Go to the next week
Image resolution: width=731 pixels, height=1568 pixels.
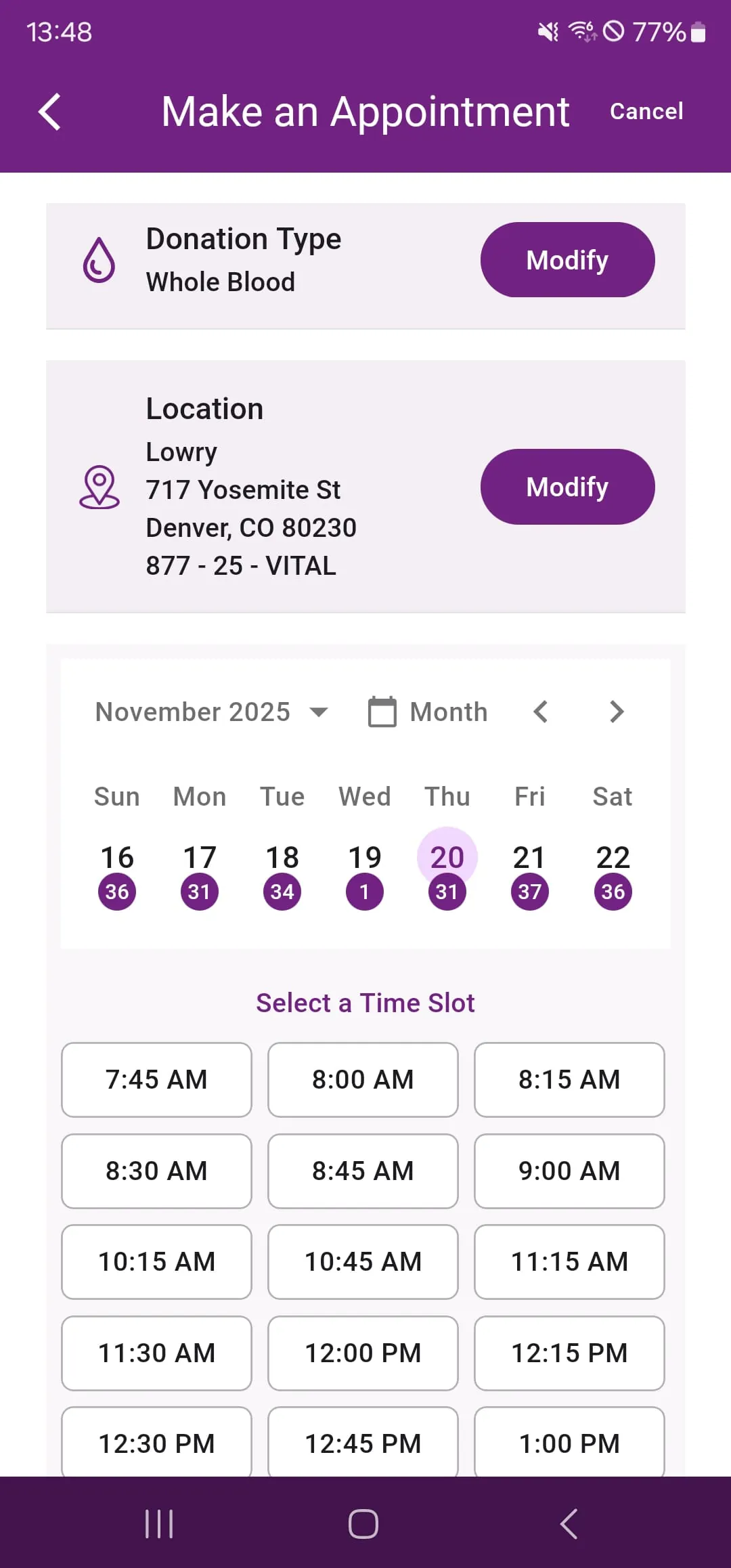[x=616, y=712]
